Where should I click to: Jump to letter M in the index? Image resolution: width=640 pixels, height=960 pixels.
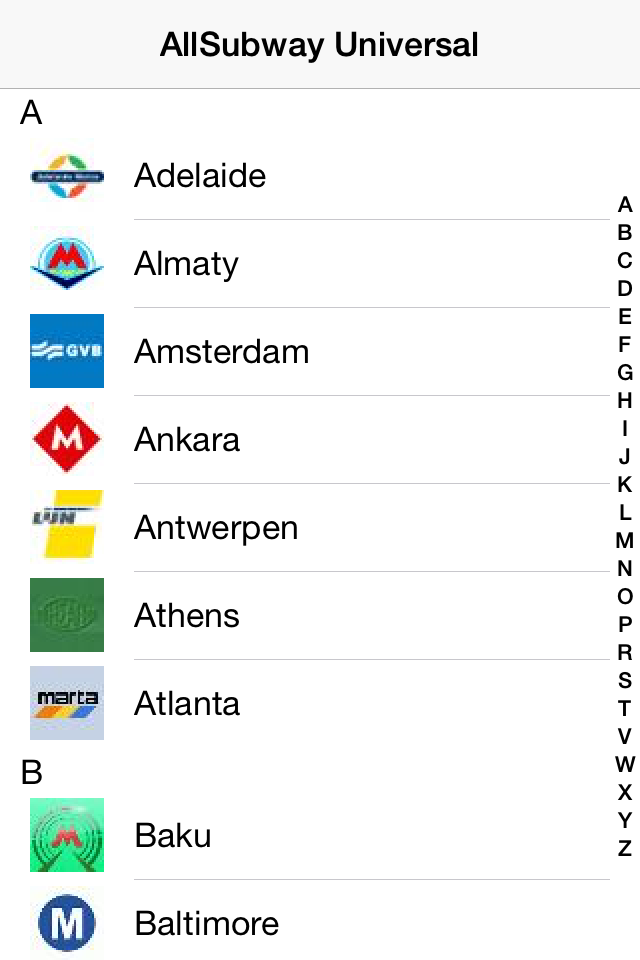click(625, 541)
